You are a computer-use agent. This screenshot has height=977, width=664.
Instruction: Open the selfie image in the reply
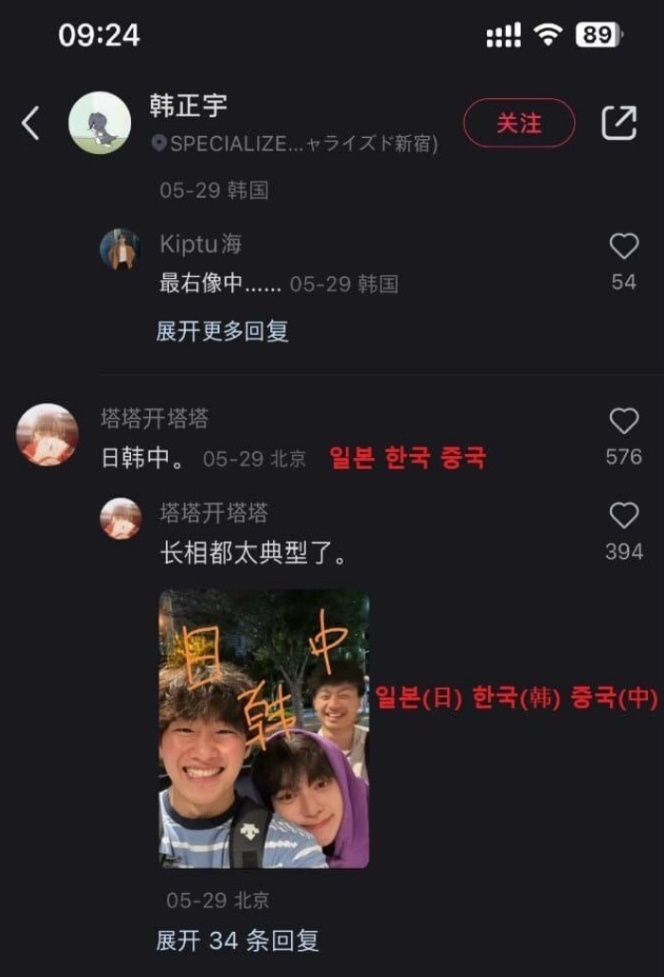(264, 728)
